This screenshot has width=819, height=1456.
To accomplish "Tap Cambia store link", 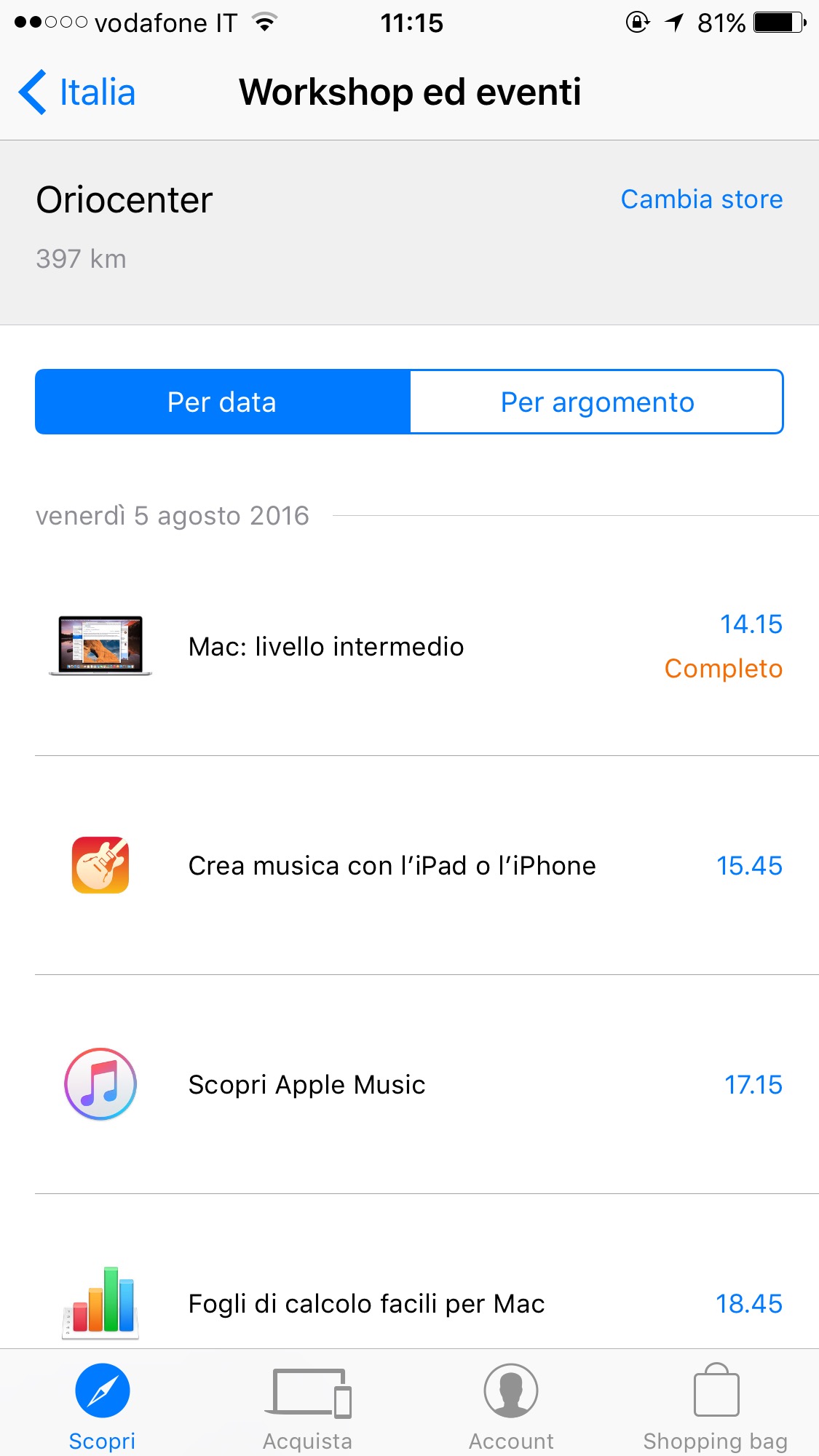I will [x=701, y=199].
